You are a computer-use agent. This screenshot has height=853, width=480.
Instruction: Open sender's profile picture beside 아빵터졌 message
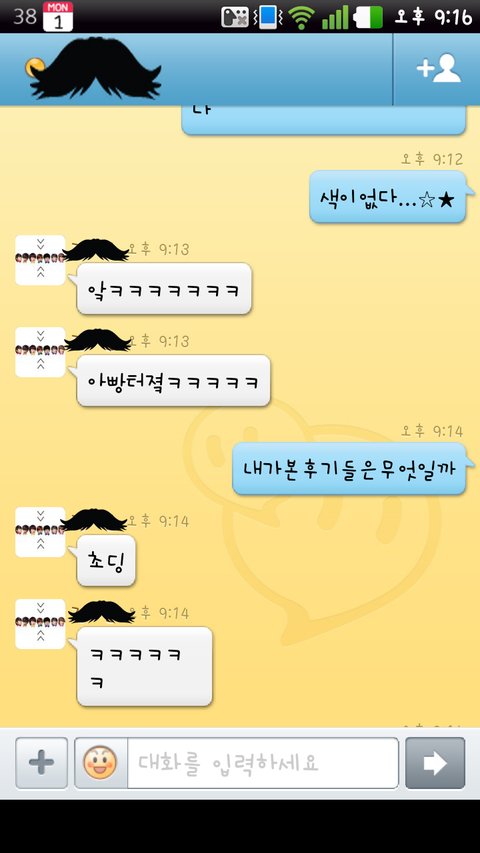pyautogui.click(x=40, y=352)
